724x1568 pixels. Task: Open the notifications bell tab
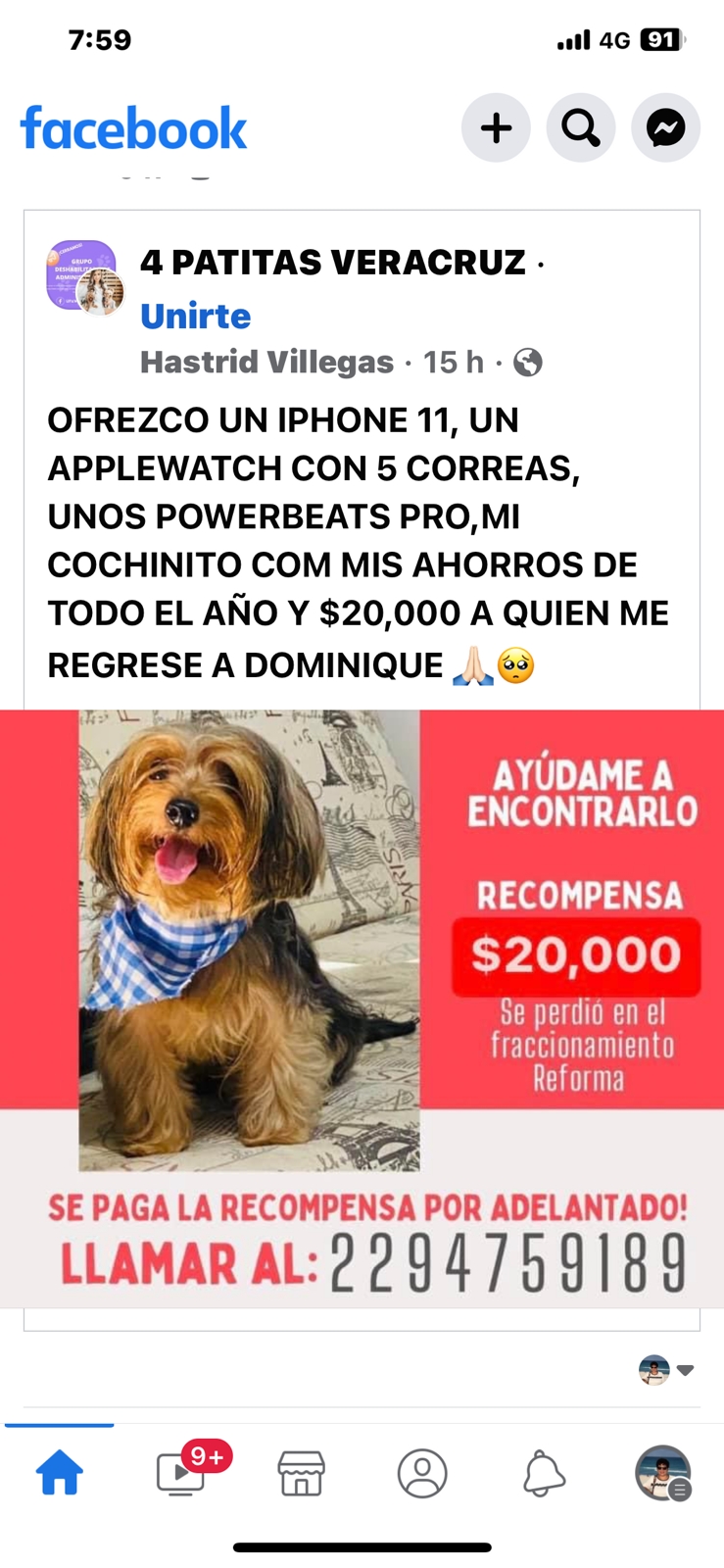coord(544,1473)
